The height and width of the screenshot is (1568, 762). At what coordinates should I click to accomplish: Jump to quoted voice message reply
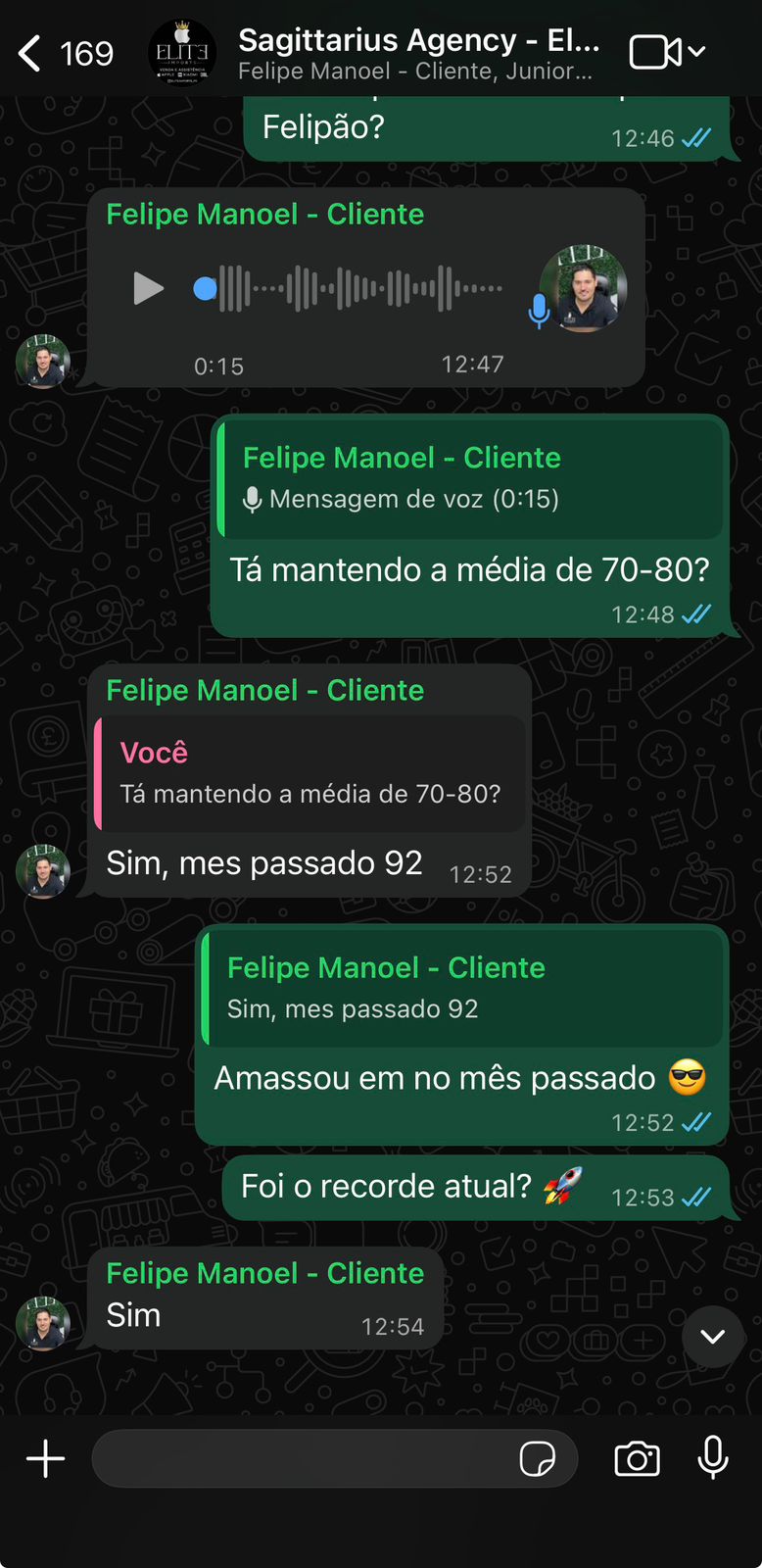(470, 478)
